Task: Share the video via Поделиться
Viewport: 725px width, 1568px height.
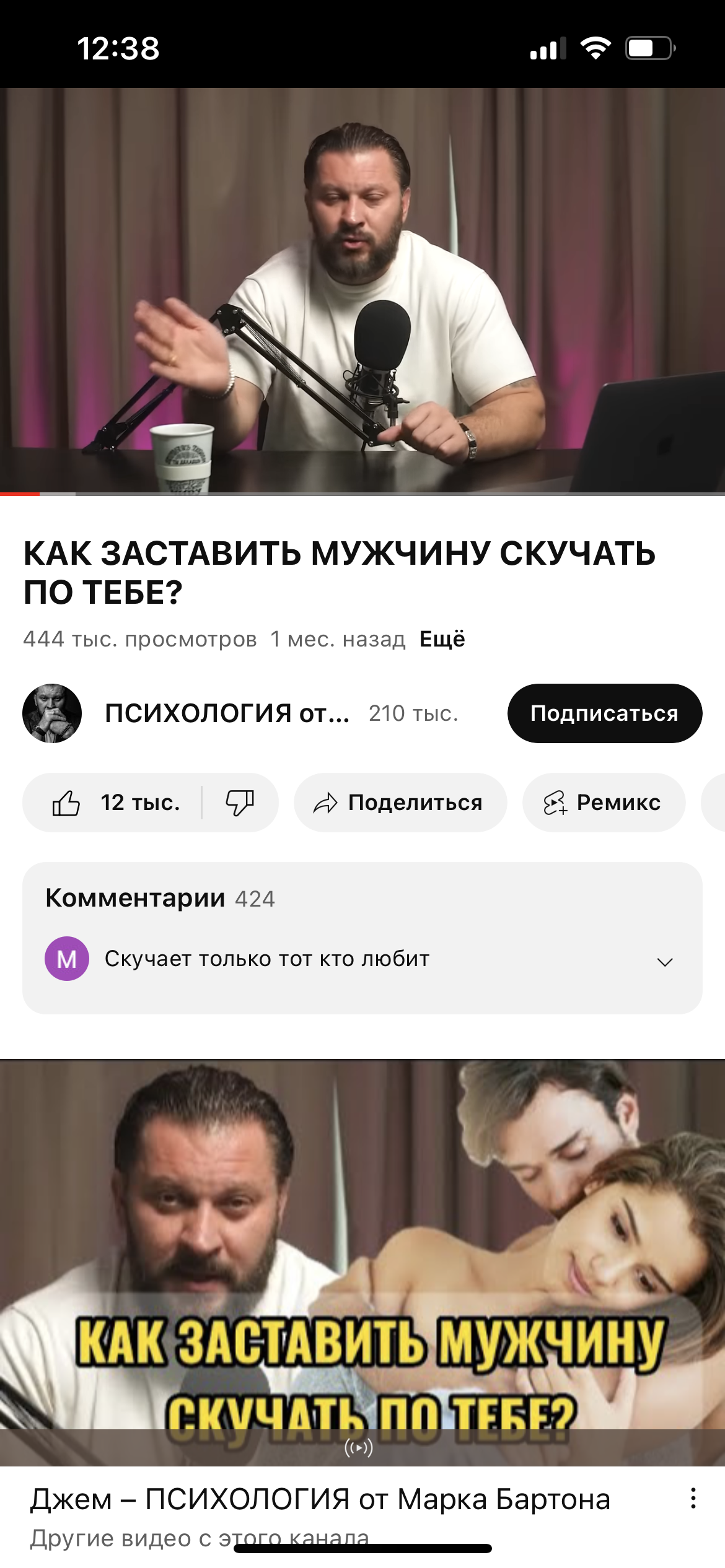Action: click(x=400, y=803)
